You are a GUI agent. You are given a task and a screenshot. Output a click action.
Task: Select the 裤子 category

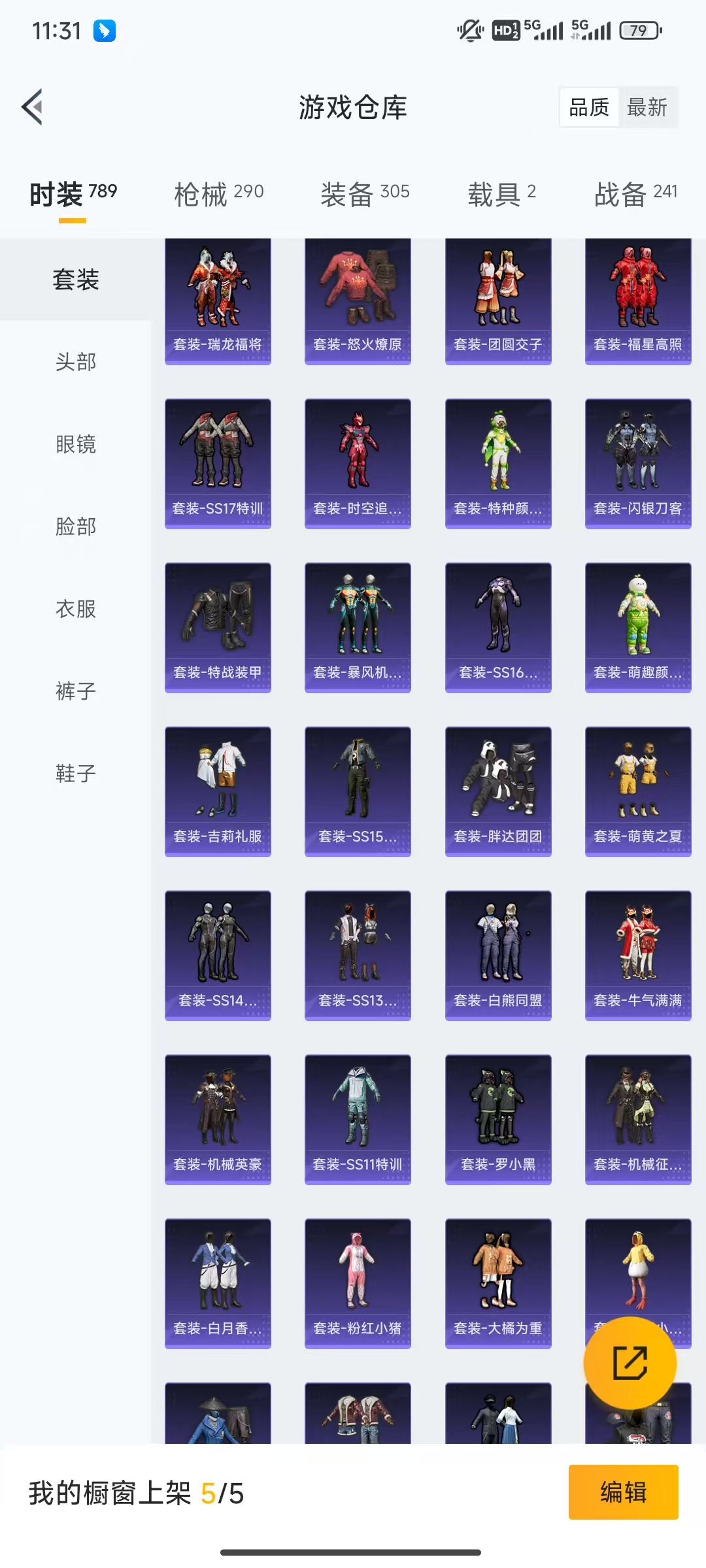[x=76, y=691]
